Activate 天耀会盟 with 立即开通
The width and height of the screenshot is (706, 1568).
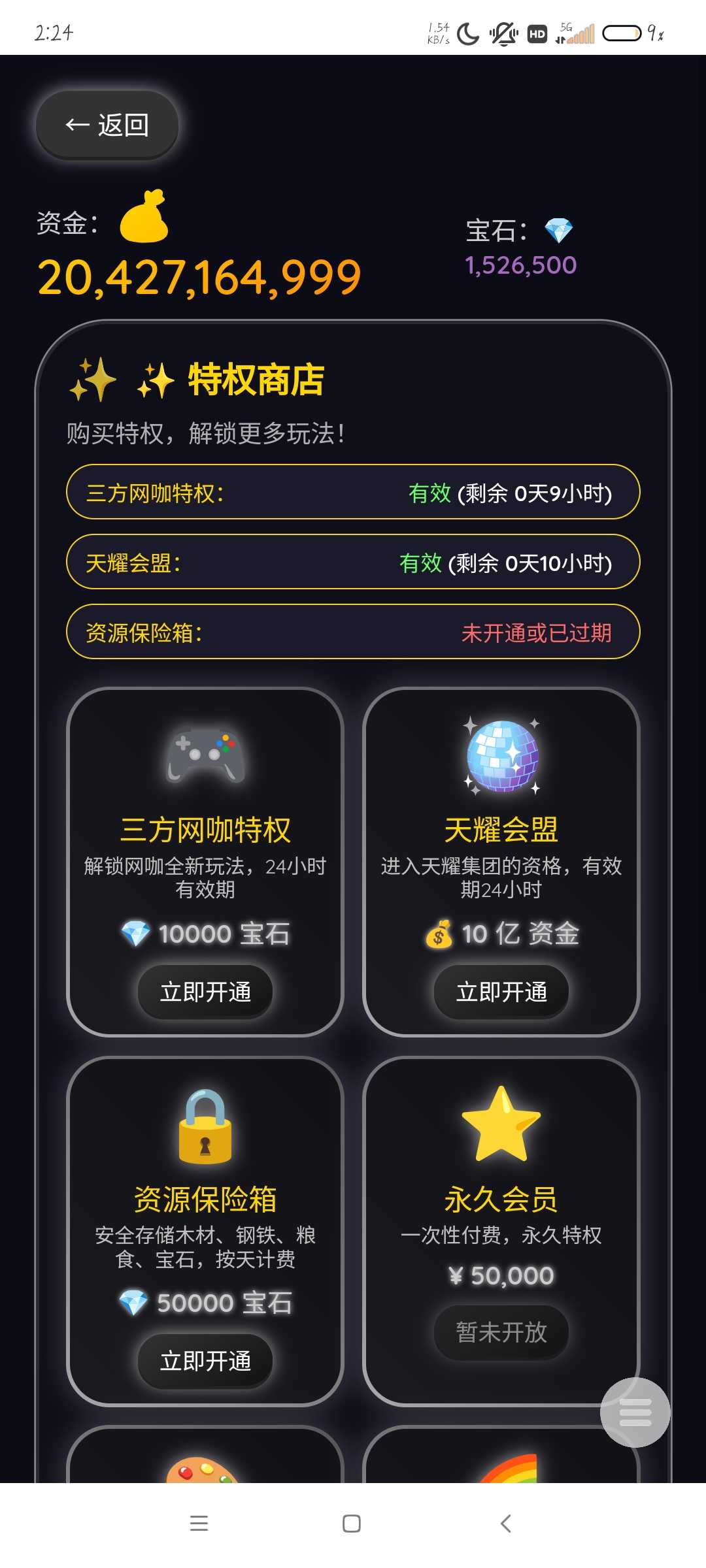pyautogui.click(x=501, y=992)
